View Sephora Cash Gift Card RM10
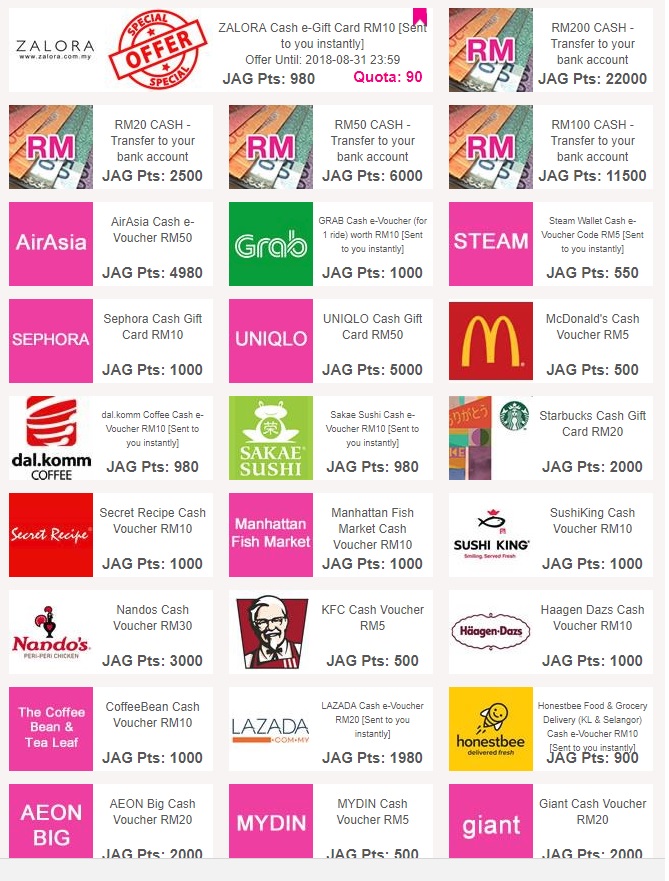 click(x=152, y=327)
